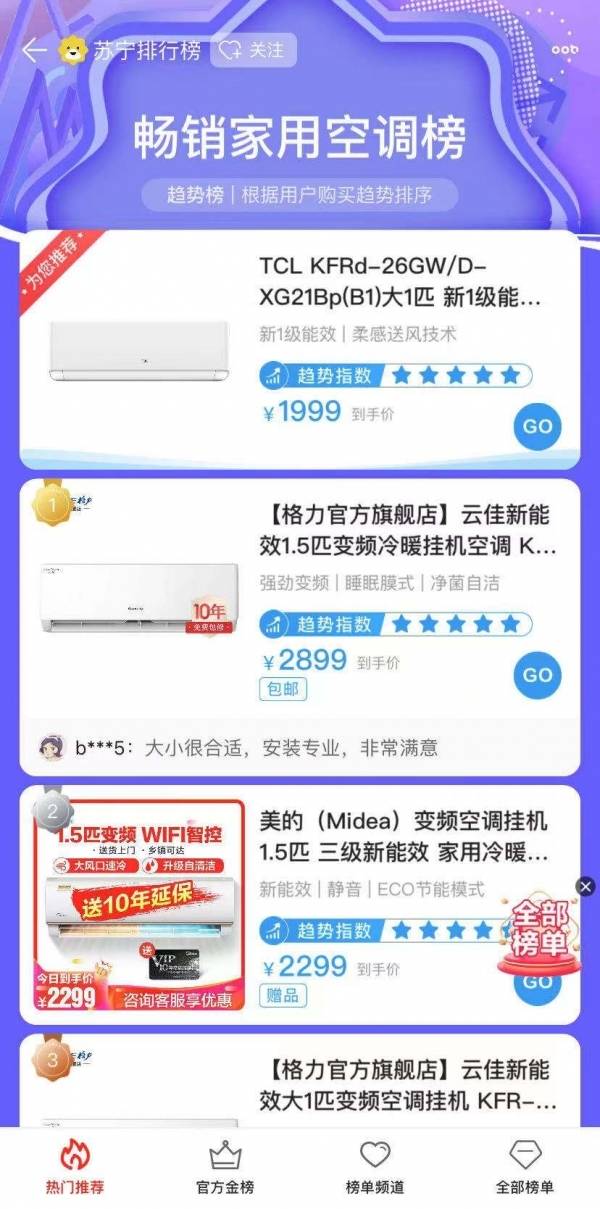This screenshot has width=600, height=1209.
Task: Open the 格力云佳新能效大1匹 product card
Action: coord(300,1085)
